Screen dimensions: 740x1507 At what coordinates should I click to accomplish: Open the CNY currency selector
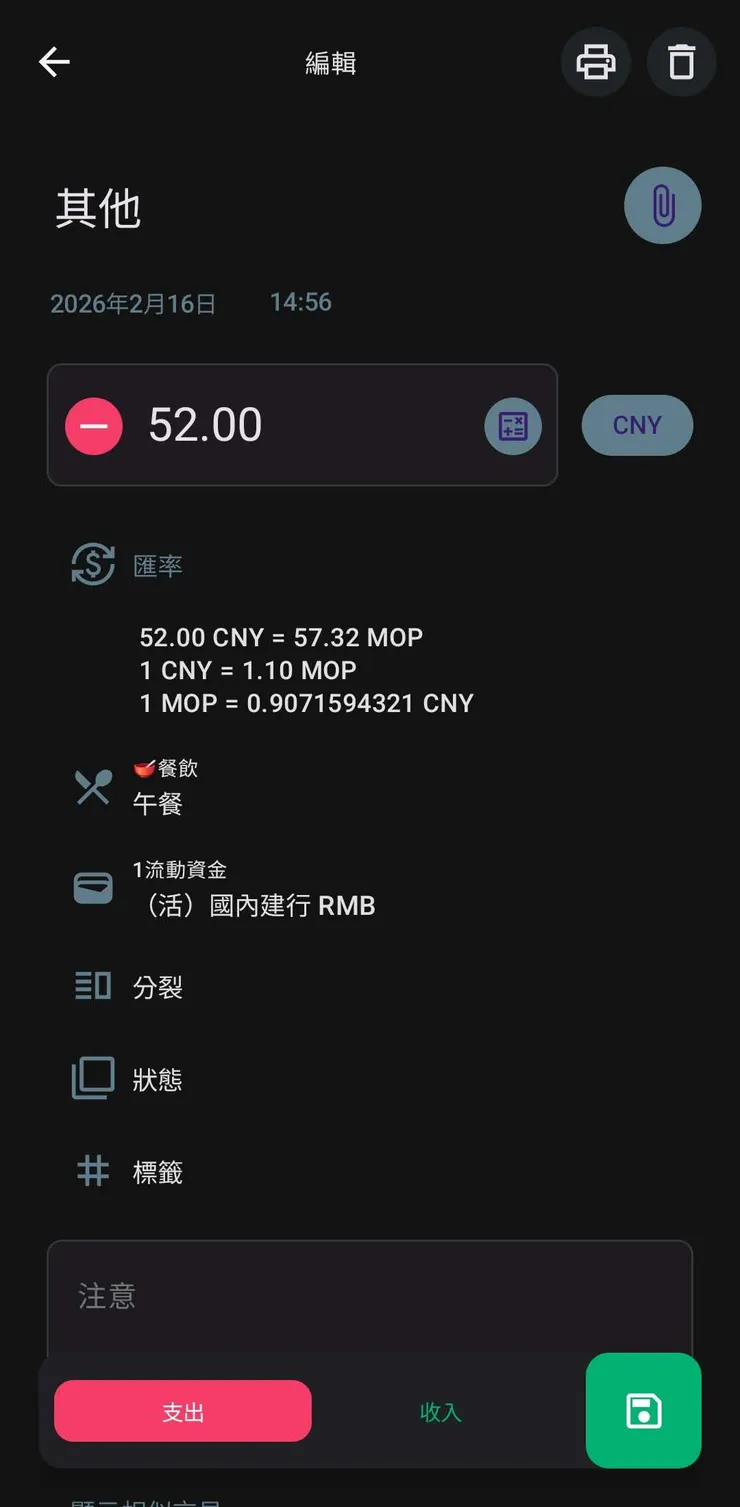(636, 425)
